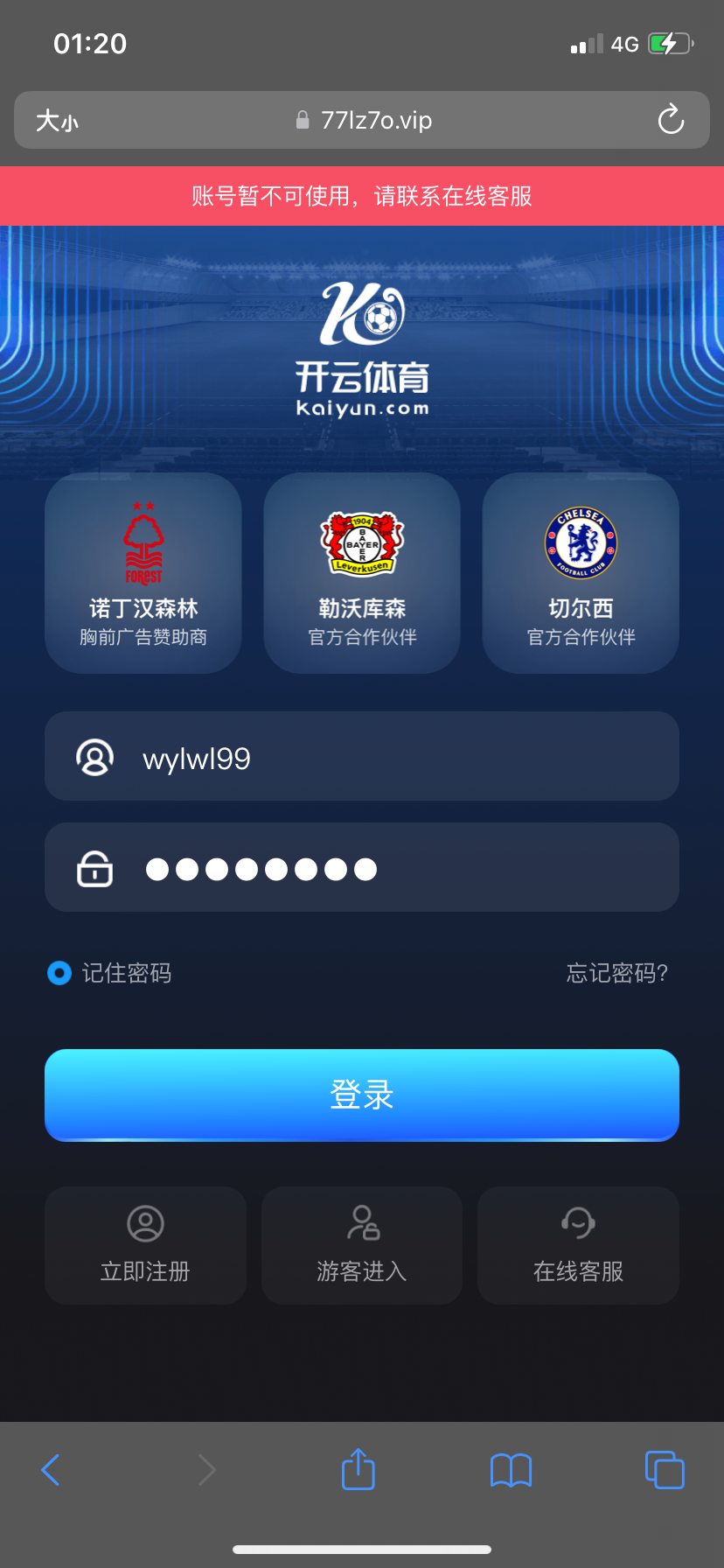This screenshot has height=1568, width=724.
Task: Click the padlock icon in the password field
Action: point(94,867)
